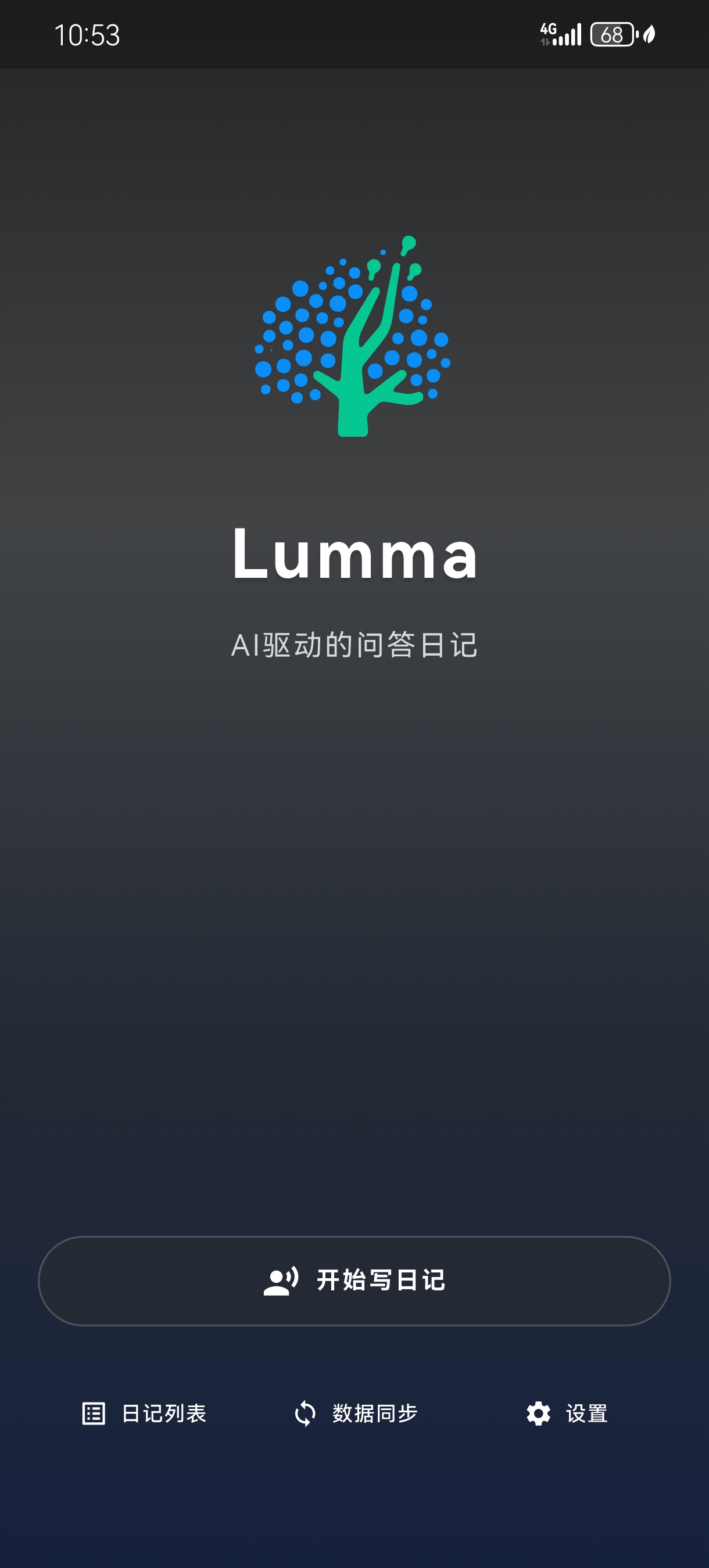
Task: Open the 日记列表 diary list
Action: [x=145, y=1413]
